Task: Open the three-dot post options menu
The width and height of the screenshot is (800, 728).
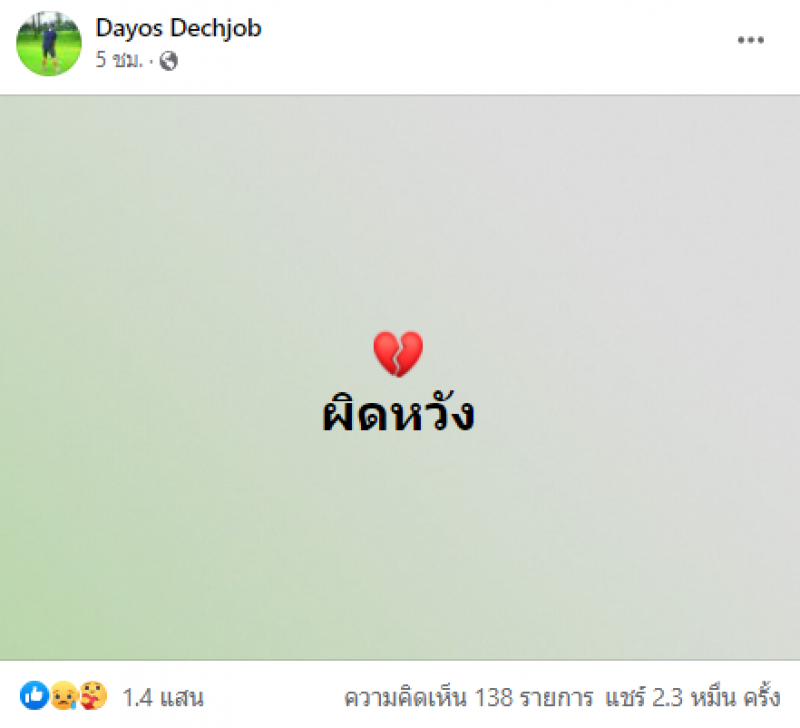Action: pos(750,40)
